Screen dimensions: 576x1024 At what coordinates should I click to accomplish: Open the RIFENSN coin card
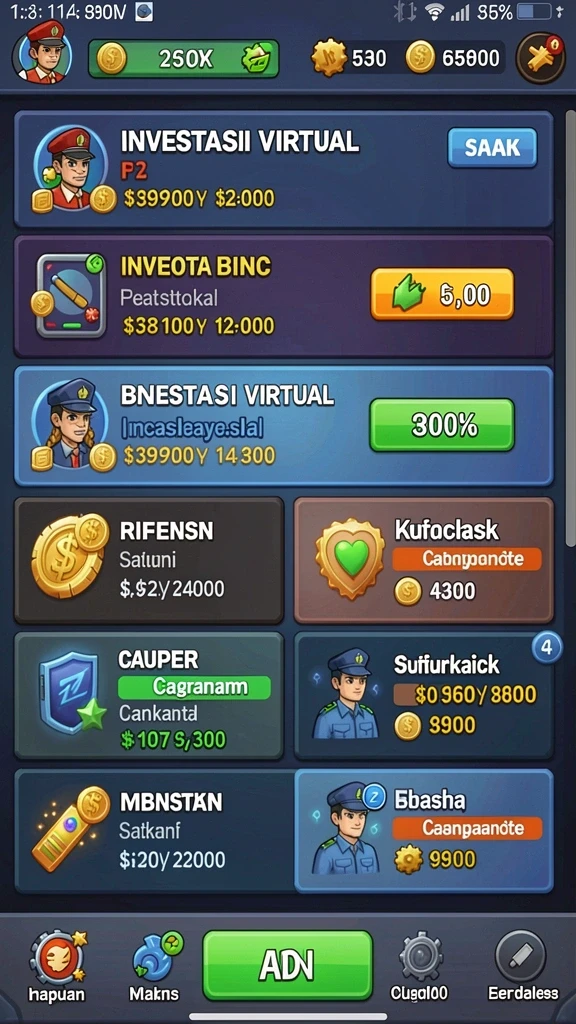pos(149,560)
